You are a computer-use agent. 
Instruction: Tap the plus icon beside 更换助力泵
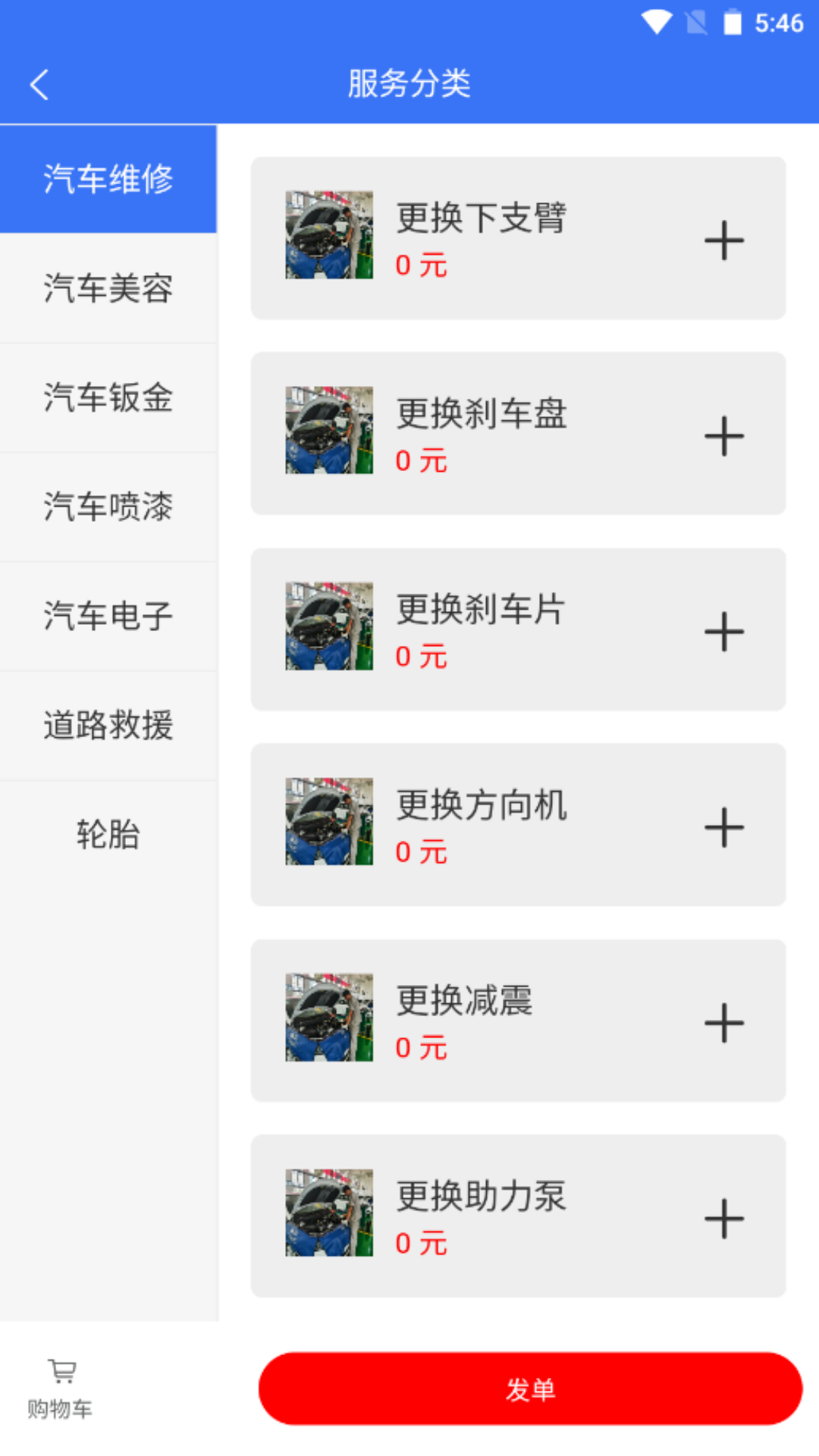click(723, 1218)
